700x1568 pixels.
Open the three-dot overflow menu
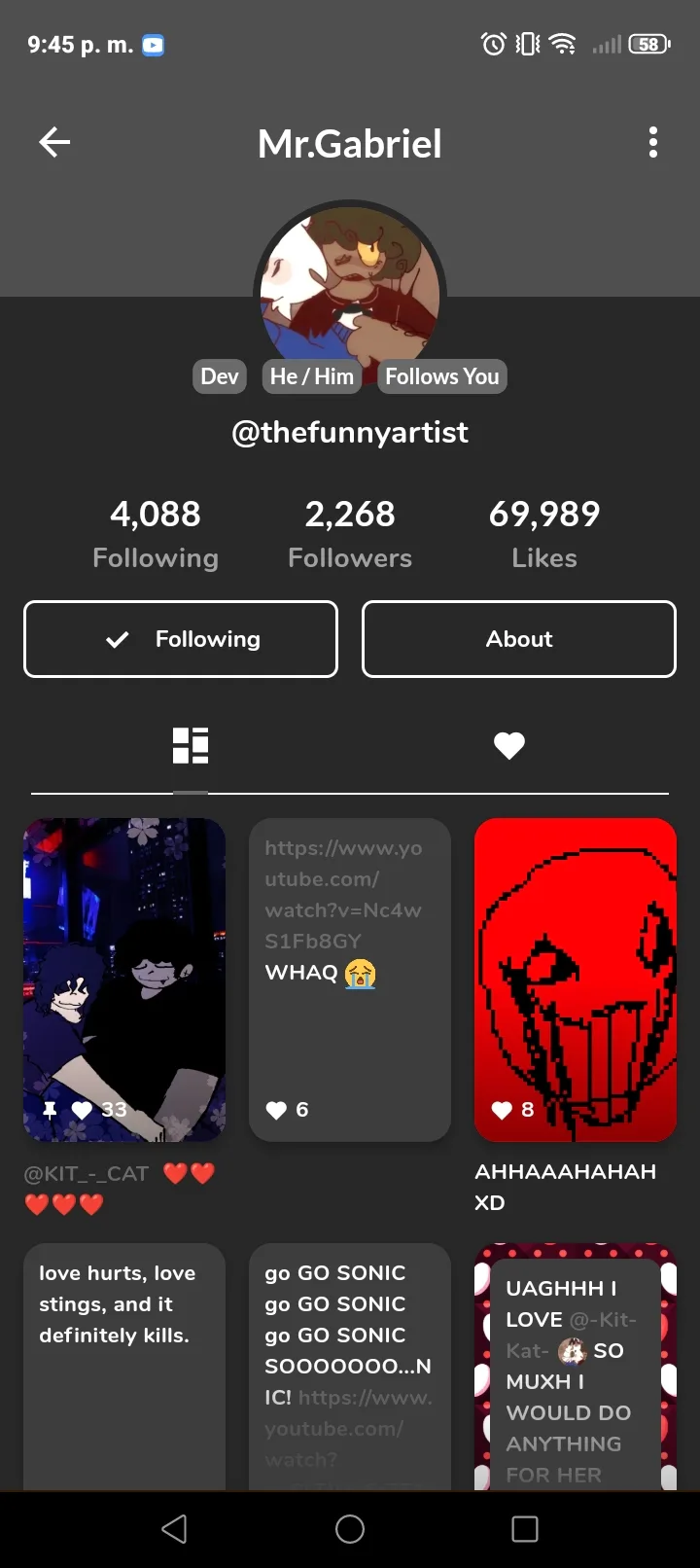point(653,143)
